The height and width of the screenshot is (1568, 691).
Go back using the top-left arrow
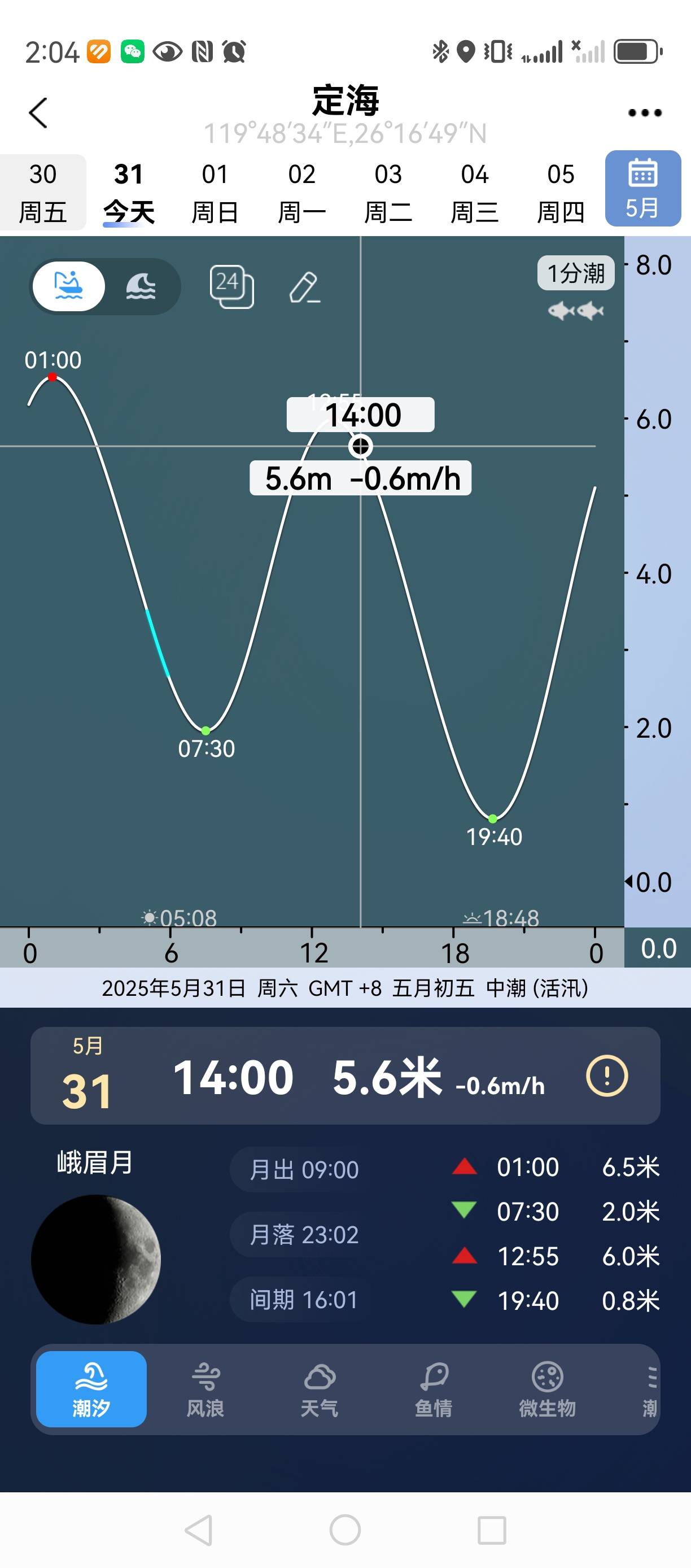click(38, 113)
